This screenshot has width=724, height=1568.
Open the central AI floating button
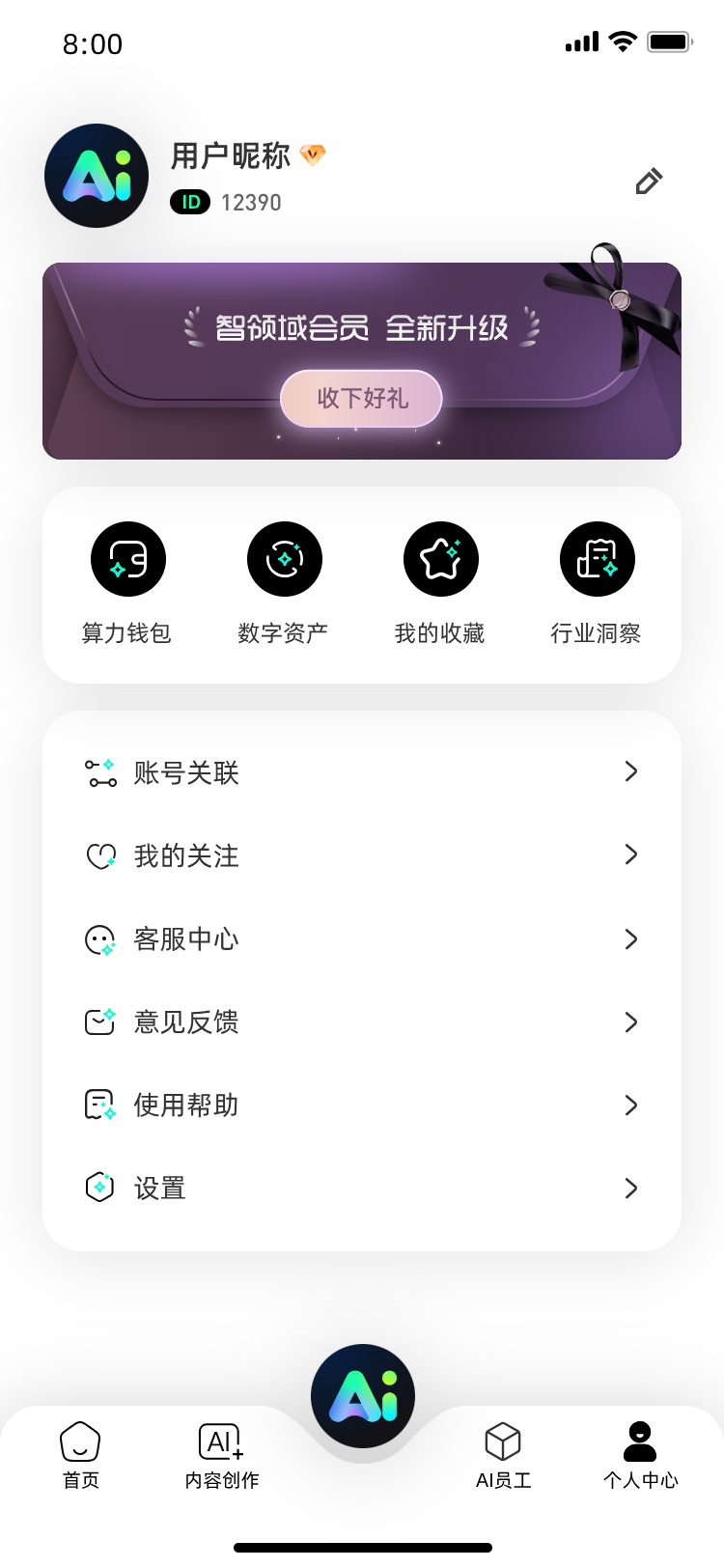click(362, 1395)
